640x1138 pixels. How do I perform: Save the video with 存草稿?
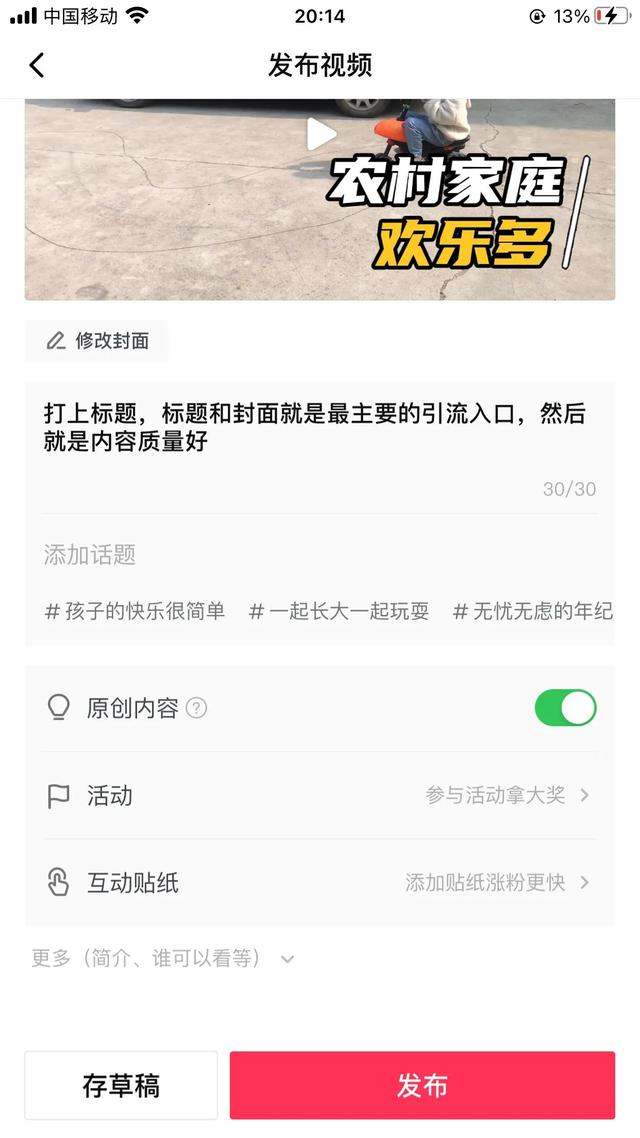(x=121, y=1086)
